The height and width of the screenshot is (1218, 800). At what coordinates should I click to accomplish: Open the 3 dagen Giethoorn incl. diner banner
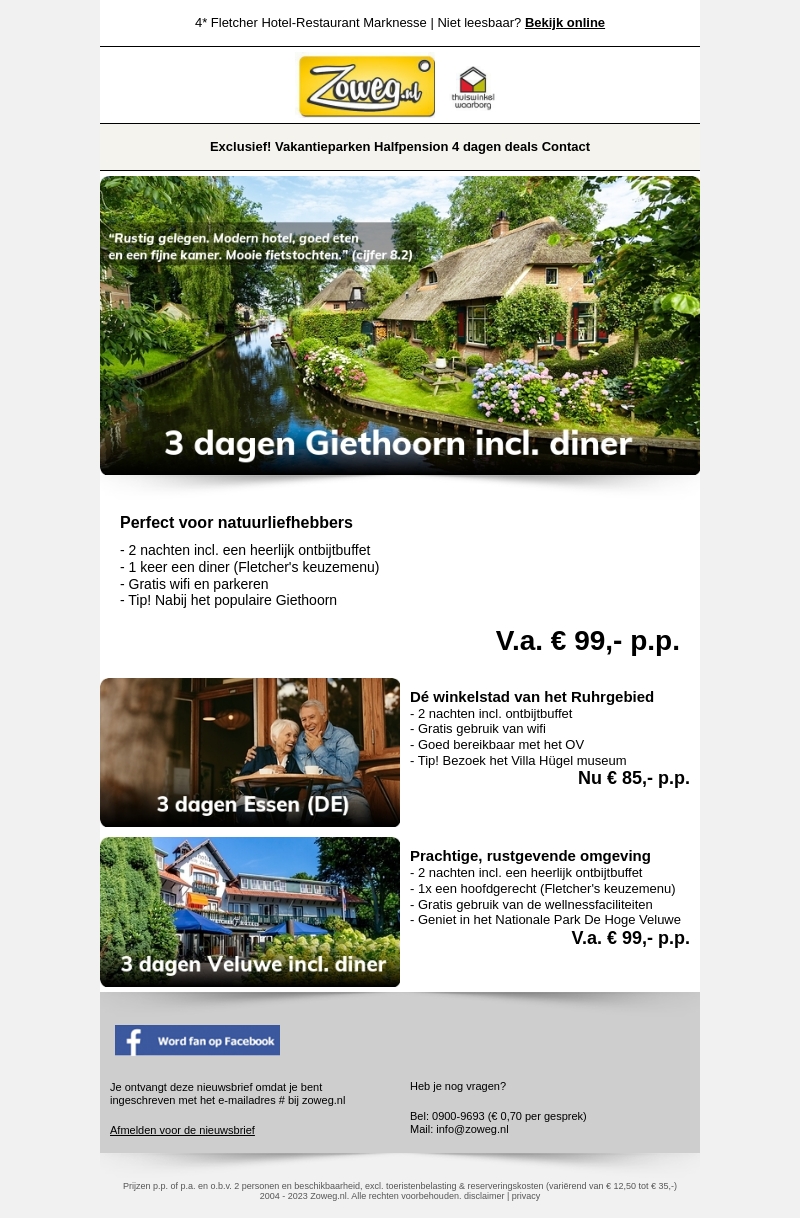click(400, 325)
